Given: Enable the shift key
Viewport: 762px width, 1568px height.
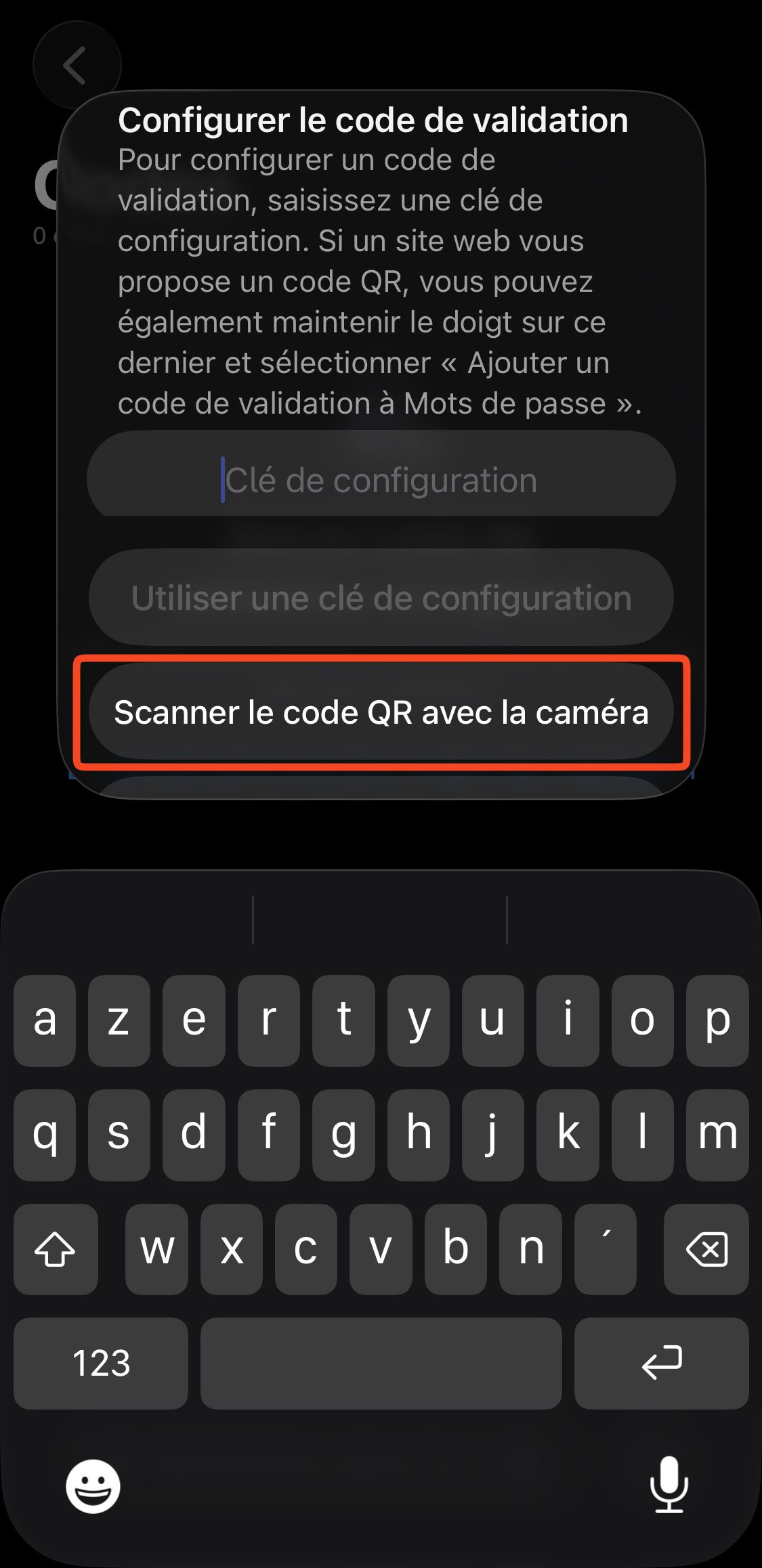Looking at the screenshot, I should [56, 1249].
